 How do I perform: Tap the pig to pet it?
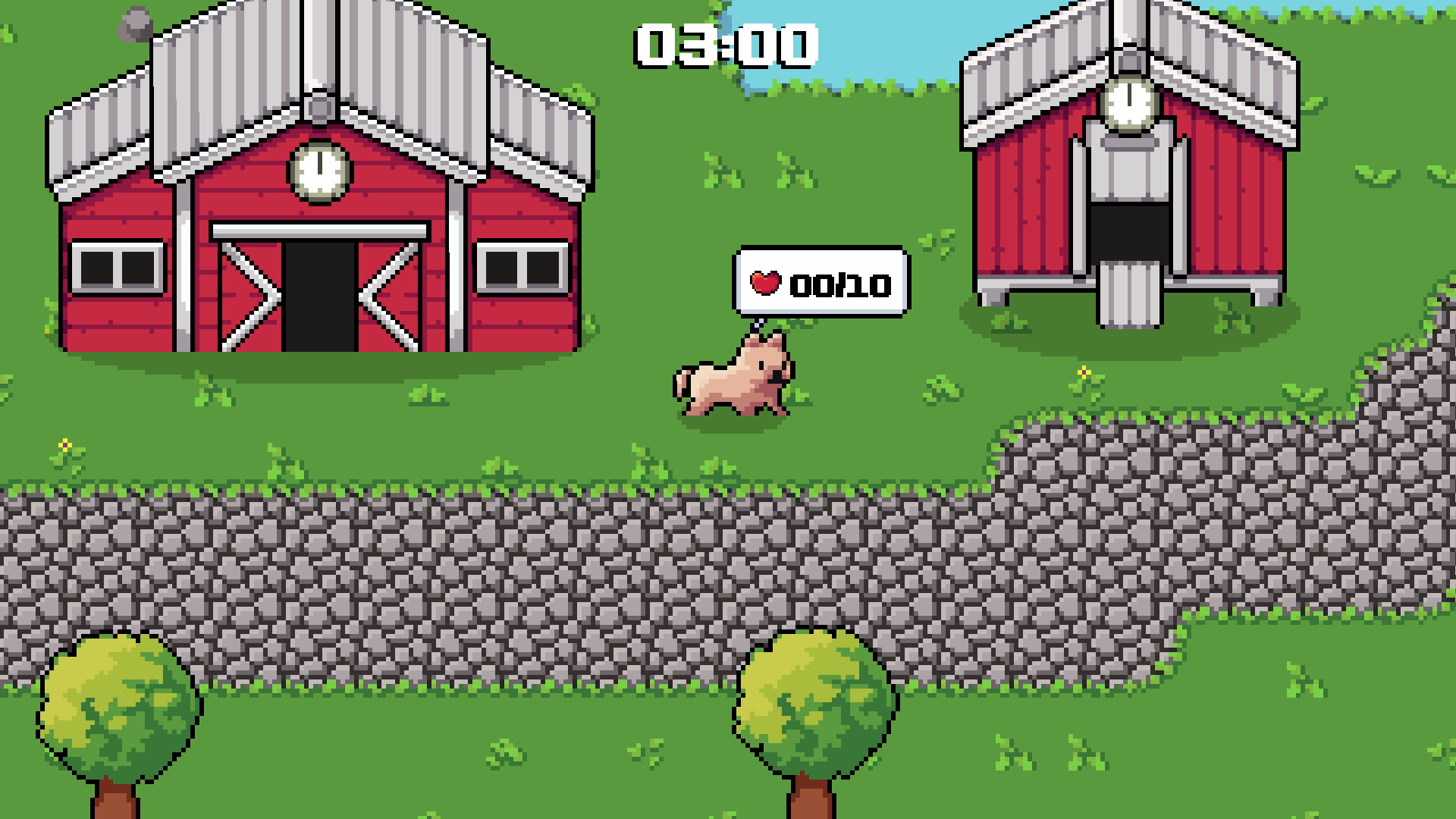[x=734, y=377]
